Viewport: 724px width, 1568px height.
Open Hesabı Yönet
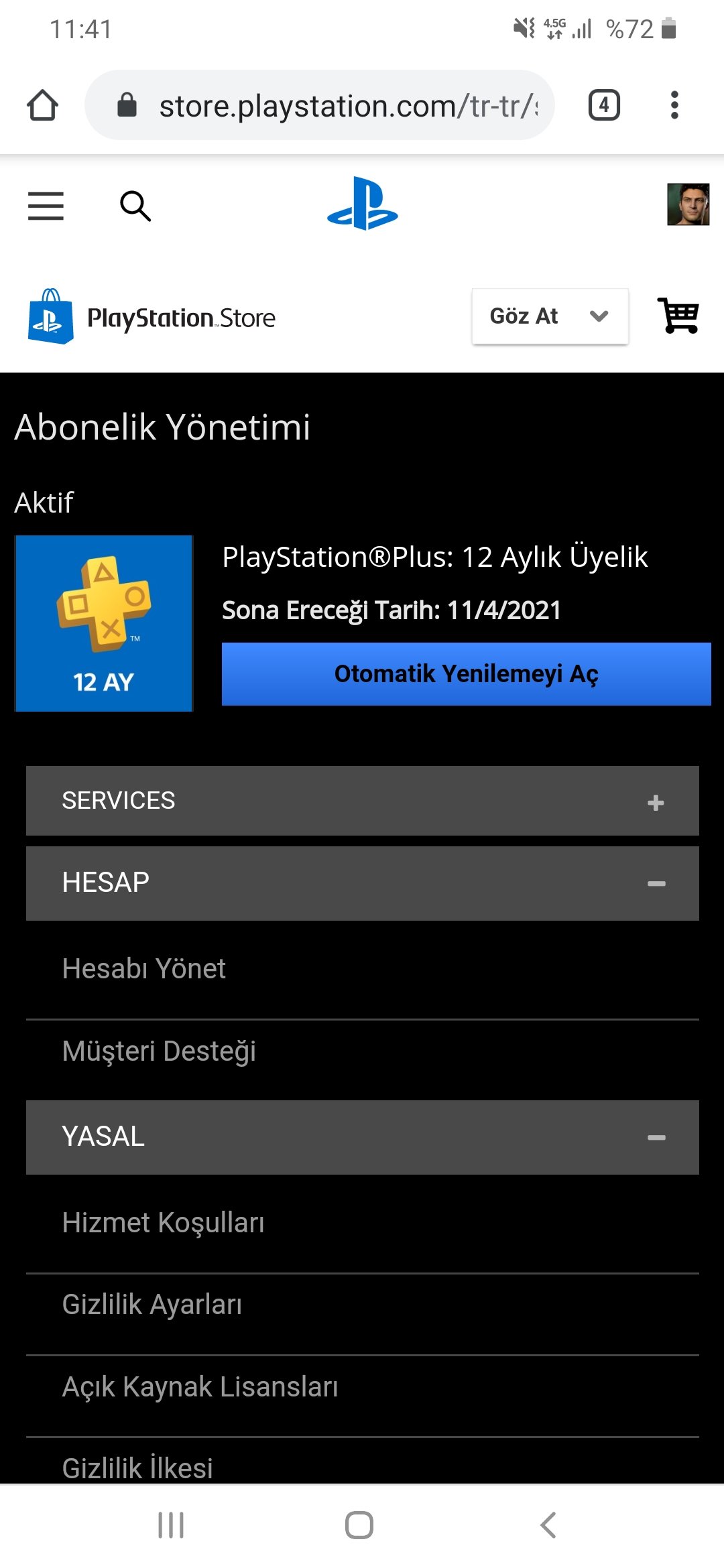click(362, 969)
